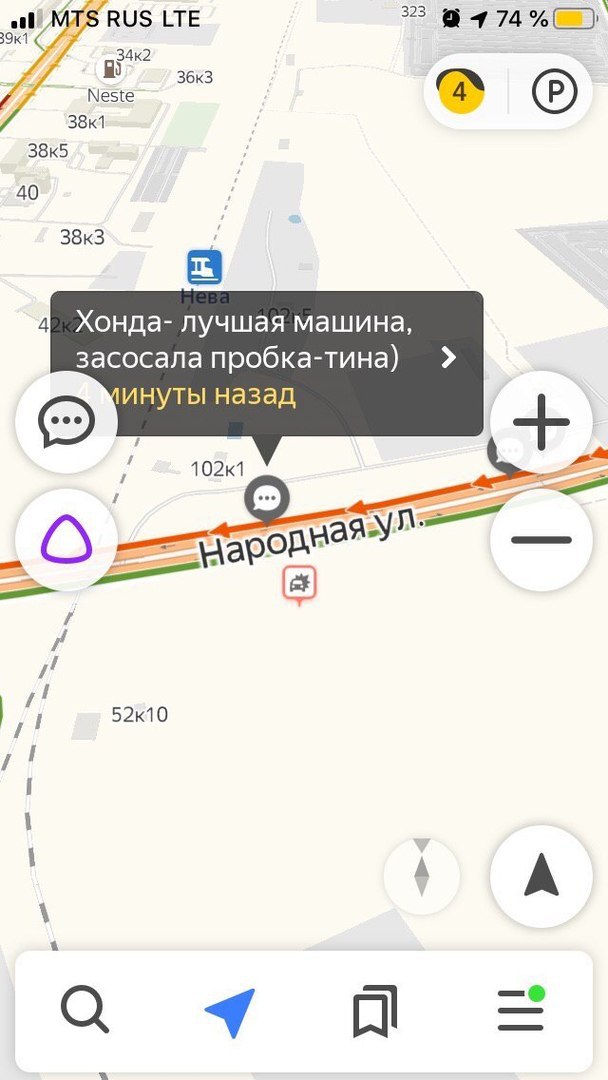Screen dimensions: 608x1080
Task: Open the search magnifier
Action: [x=84, y=1010]
